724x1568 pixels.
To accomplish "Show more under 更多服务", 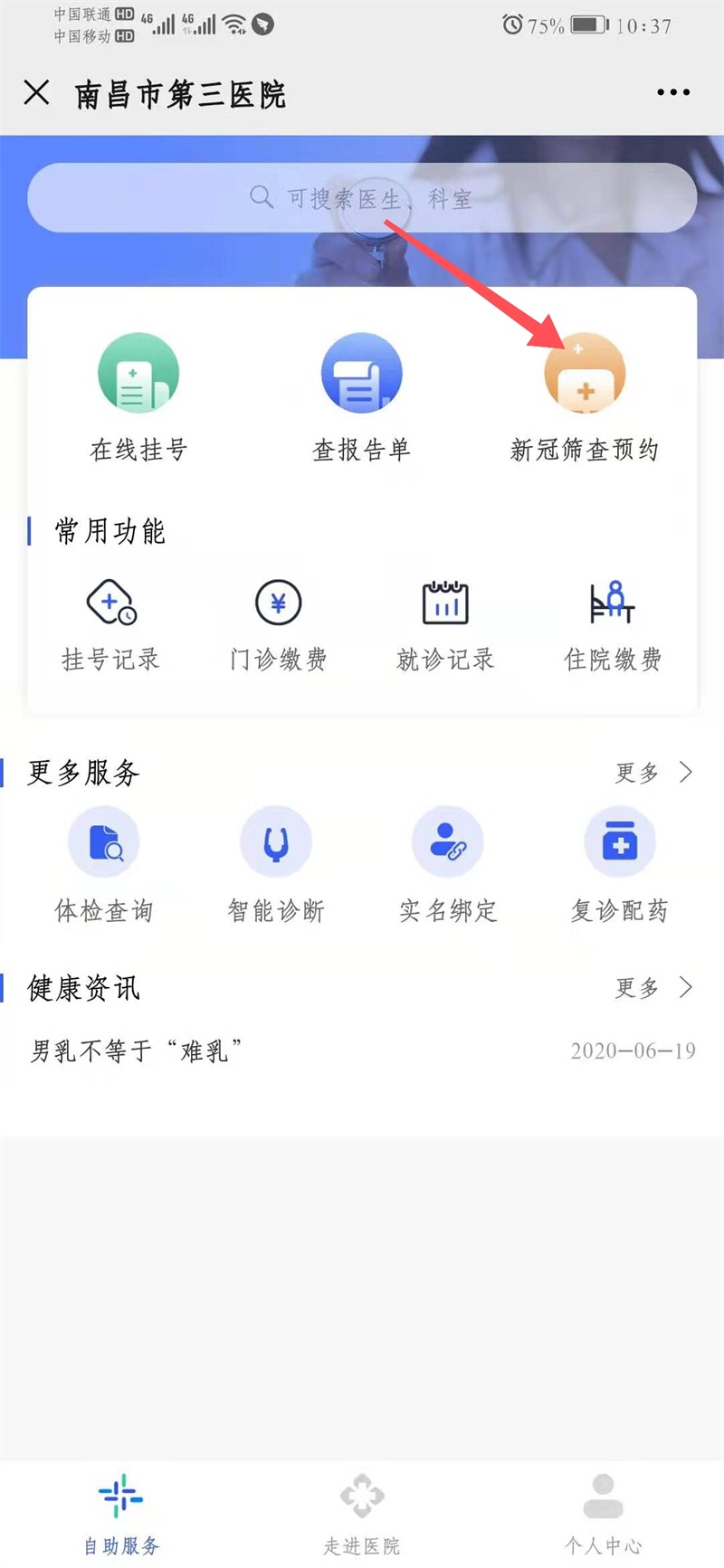I will click(653, 773).
